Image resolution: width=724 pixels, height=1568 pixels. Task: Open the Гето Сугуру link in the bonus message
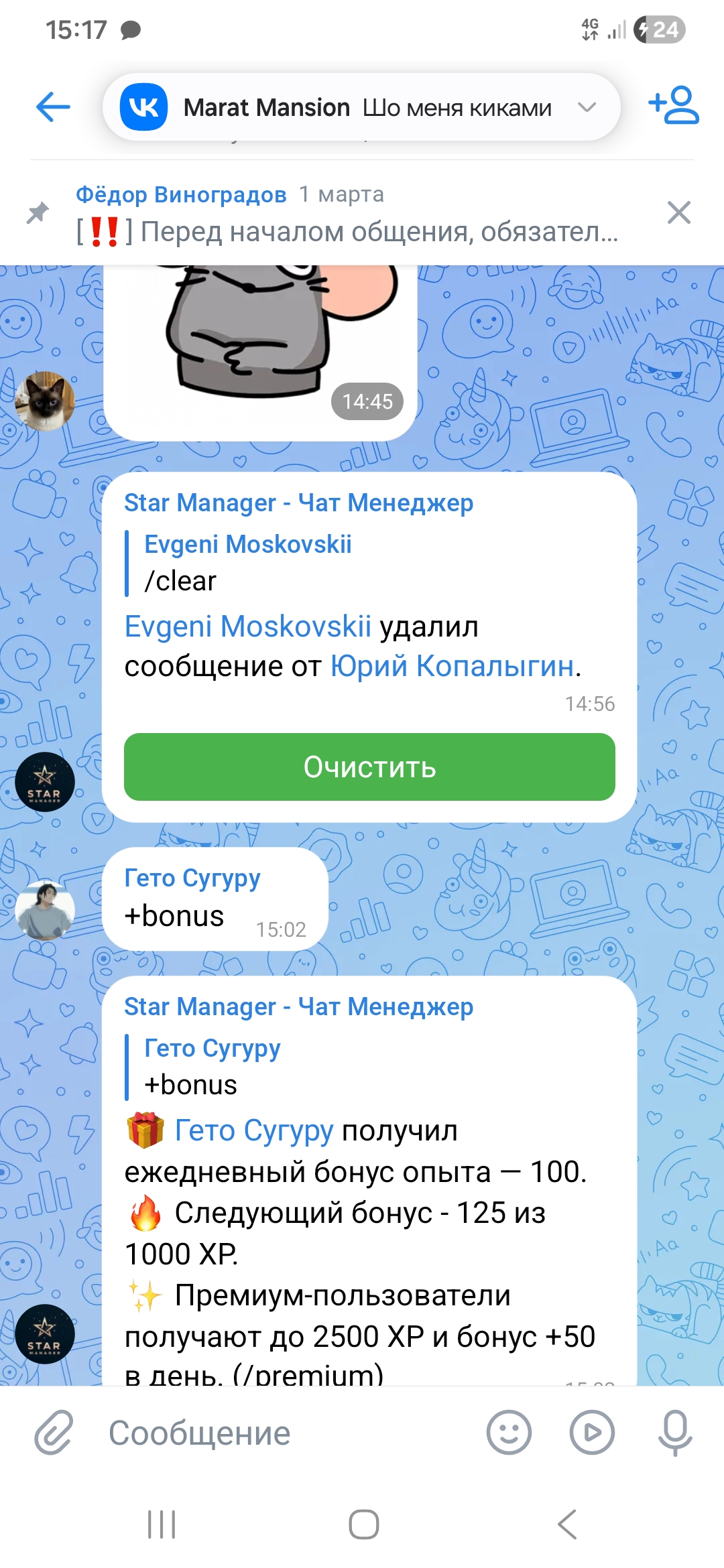[253, 1131]
